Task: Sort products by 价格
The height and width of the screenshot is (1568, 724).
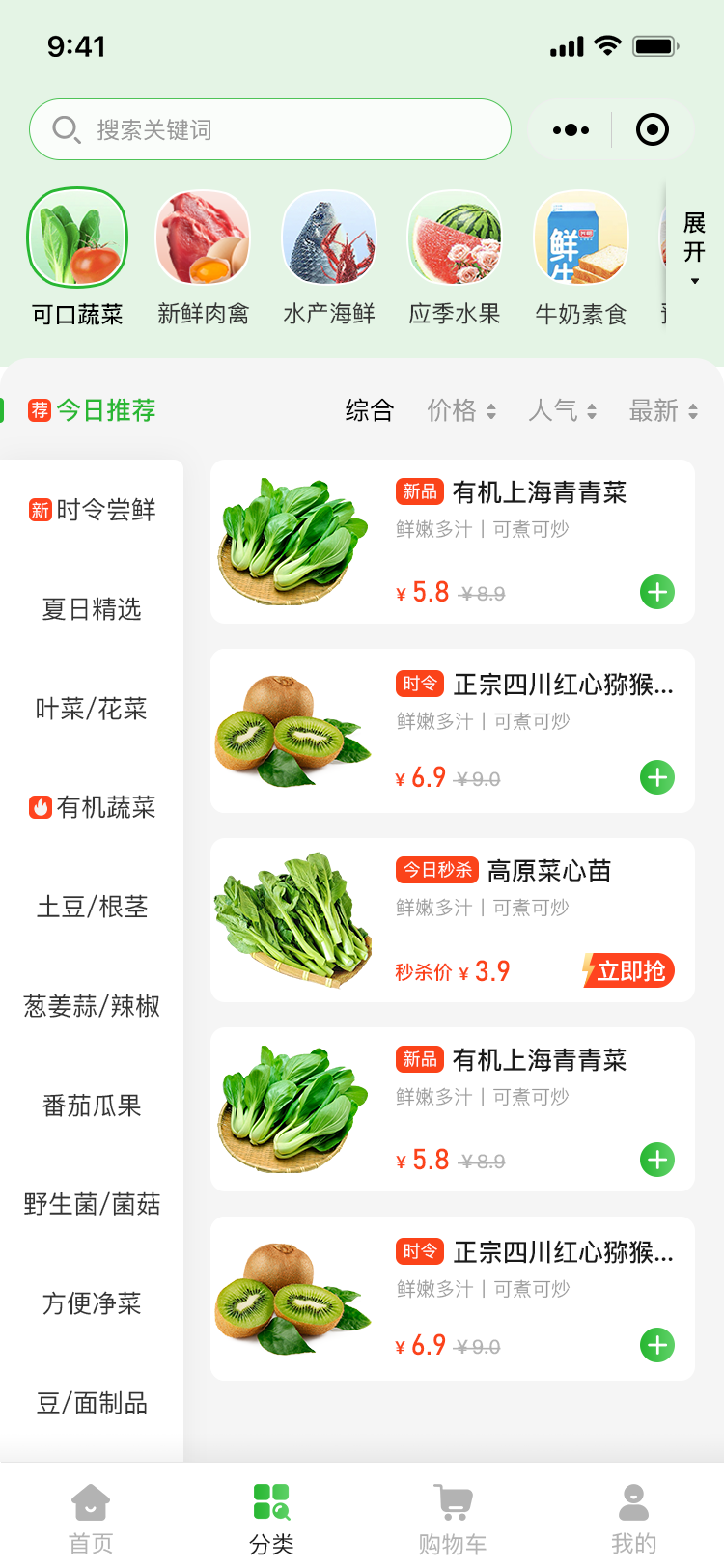Action: (x=461, y=411)
